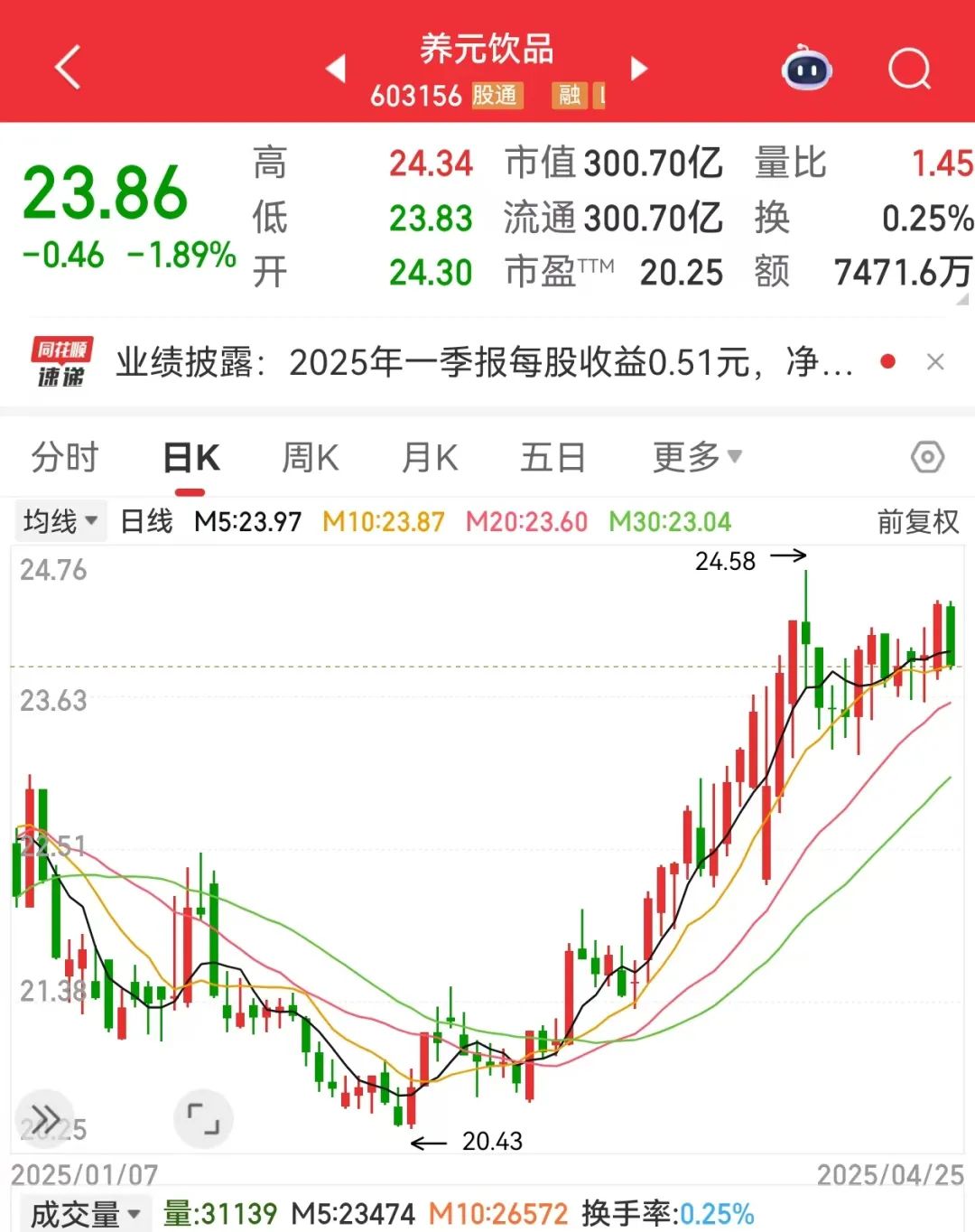
Task: Open the 均线 indicator dropdown
Action: click(60, 521)
